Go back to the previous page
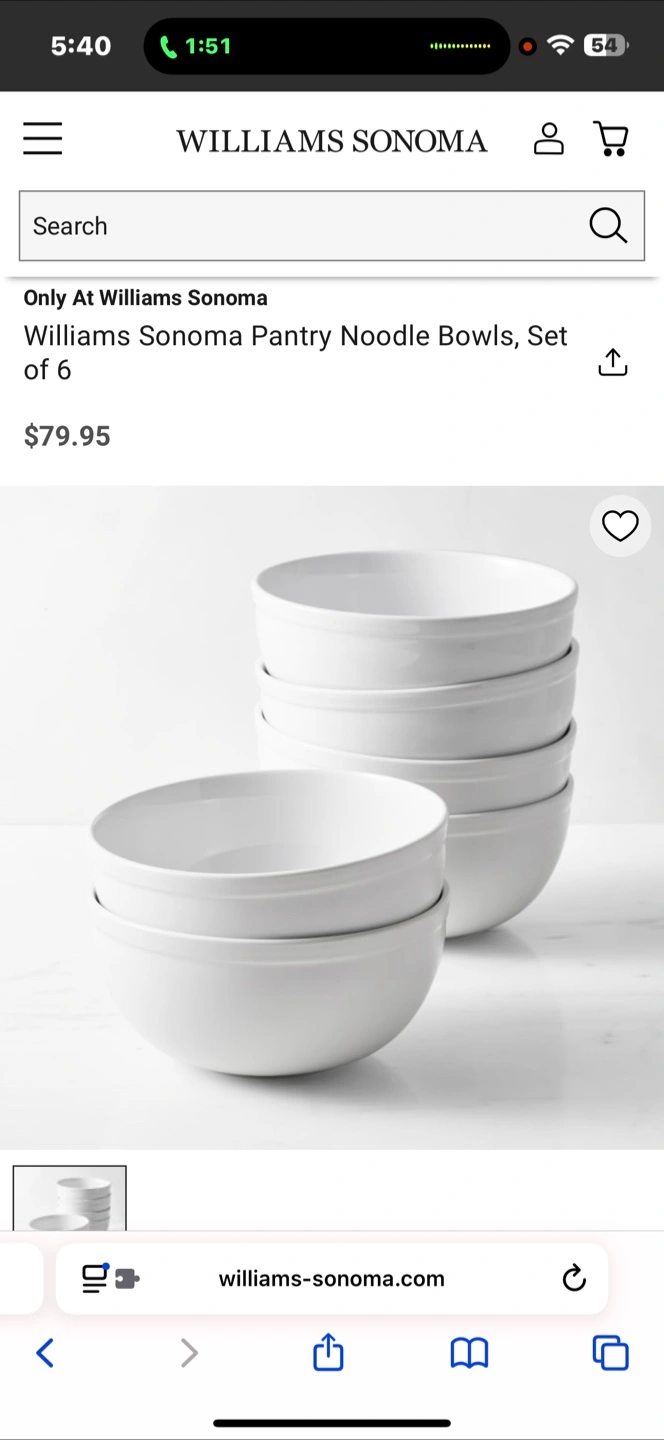664x1440 pixels. click(45, 1353)
